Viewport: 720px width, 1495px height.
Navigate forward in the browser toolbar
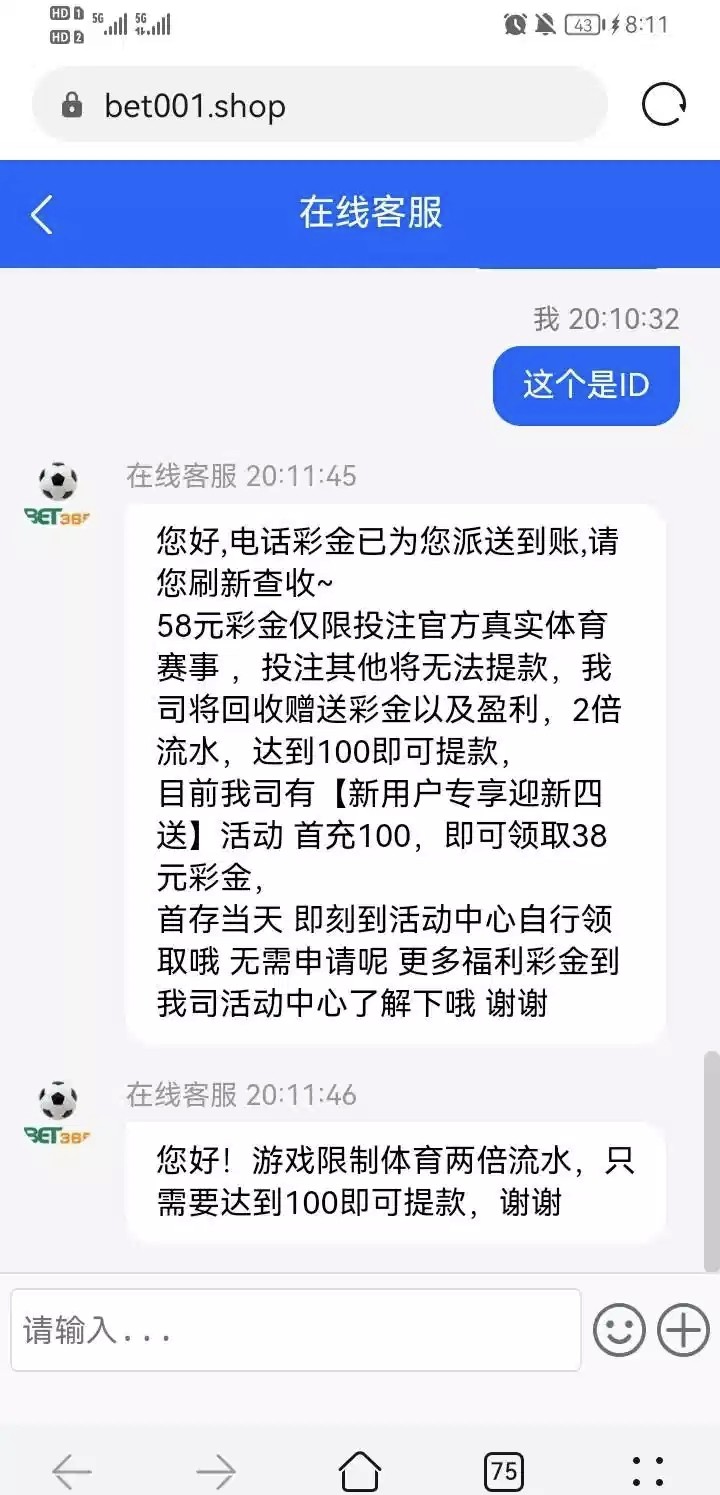[216, 1470]
